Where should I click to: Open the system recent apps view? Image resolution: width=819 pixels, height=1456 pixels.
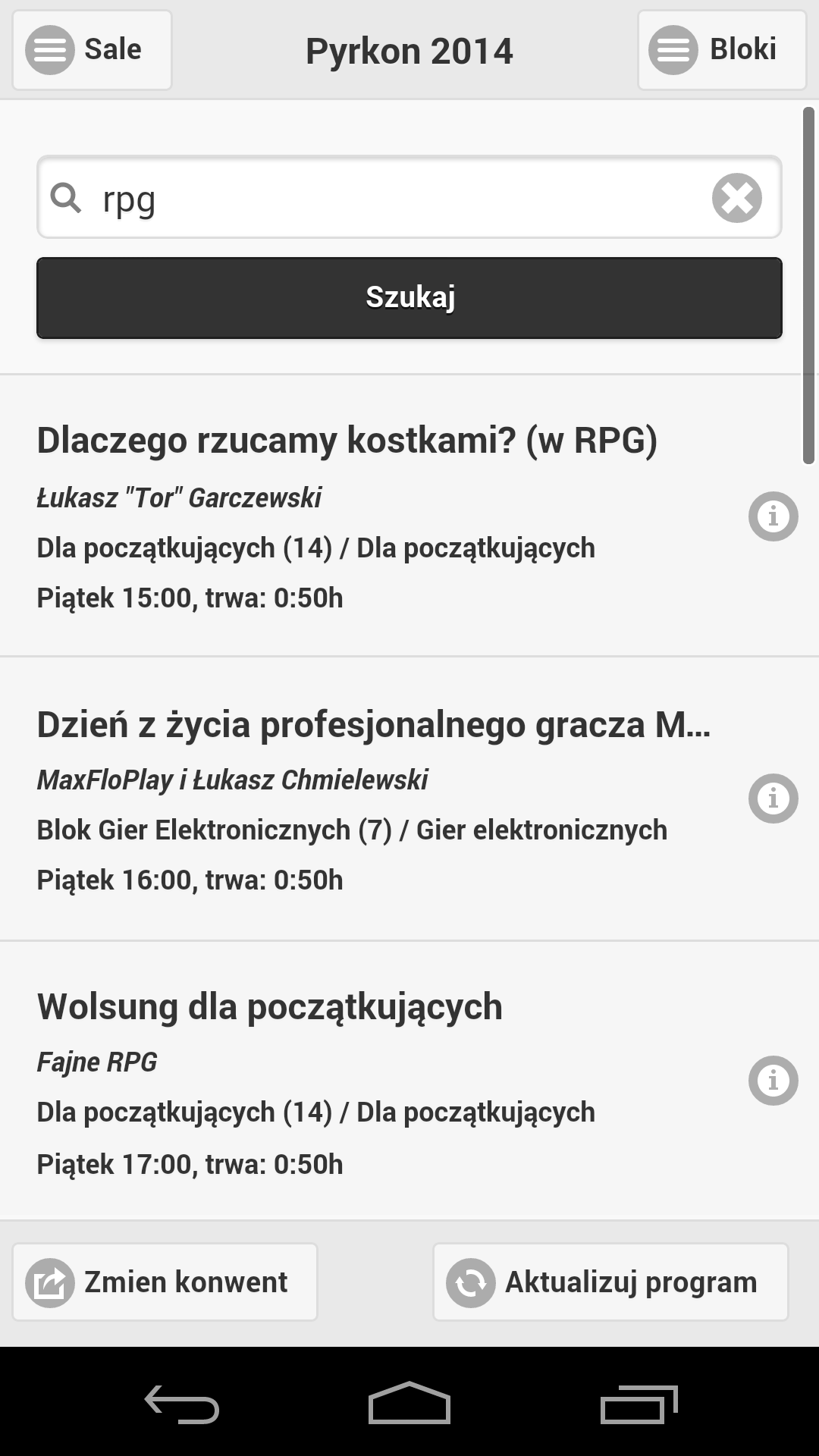click(x=639, y=1404)
